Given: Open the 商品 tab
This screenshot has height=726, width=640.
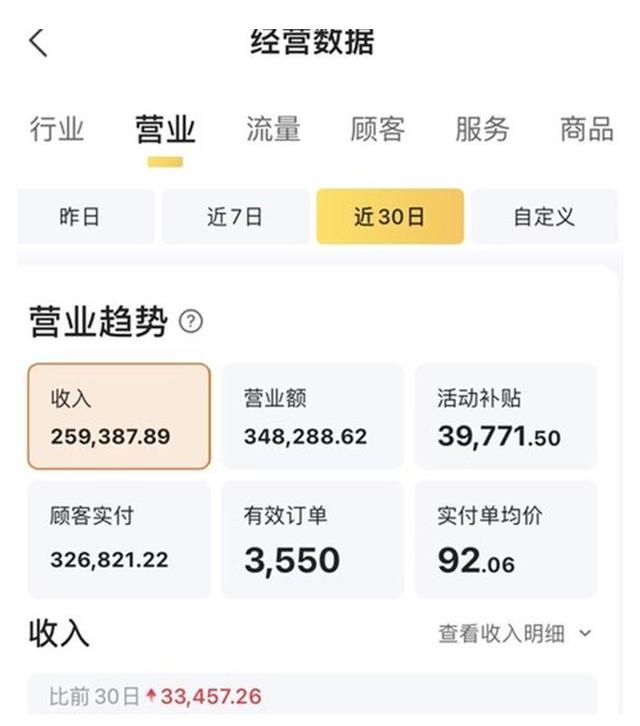Looking at the screenshot, I should [x=587, y=129].
